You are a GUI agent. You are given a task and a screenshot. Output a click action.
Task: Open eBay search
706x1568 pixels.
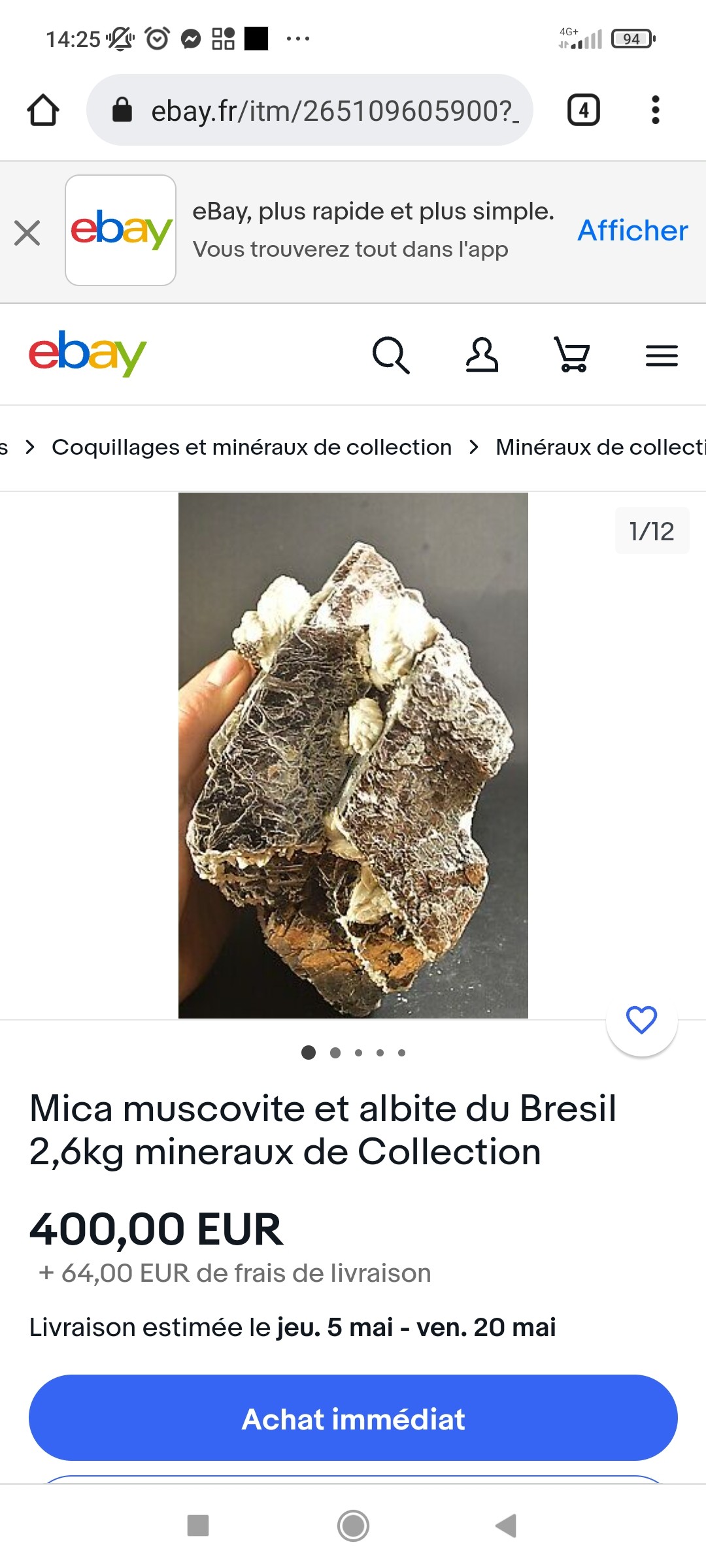tap(390, 355)
